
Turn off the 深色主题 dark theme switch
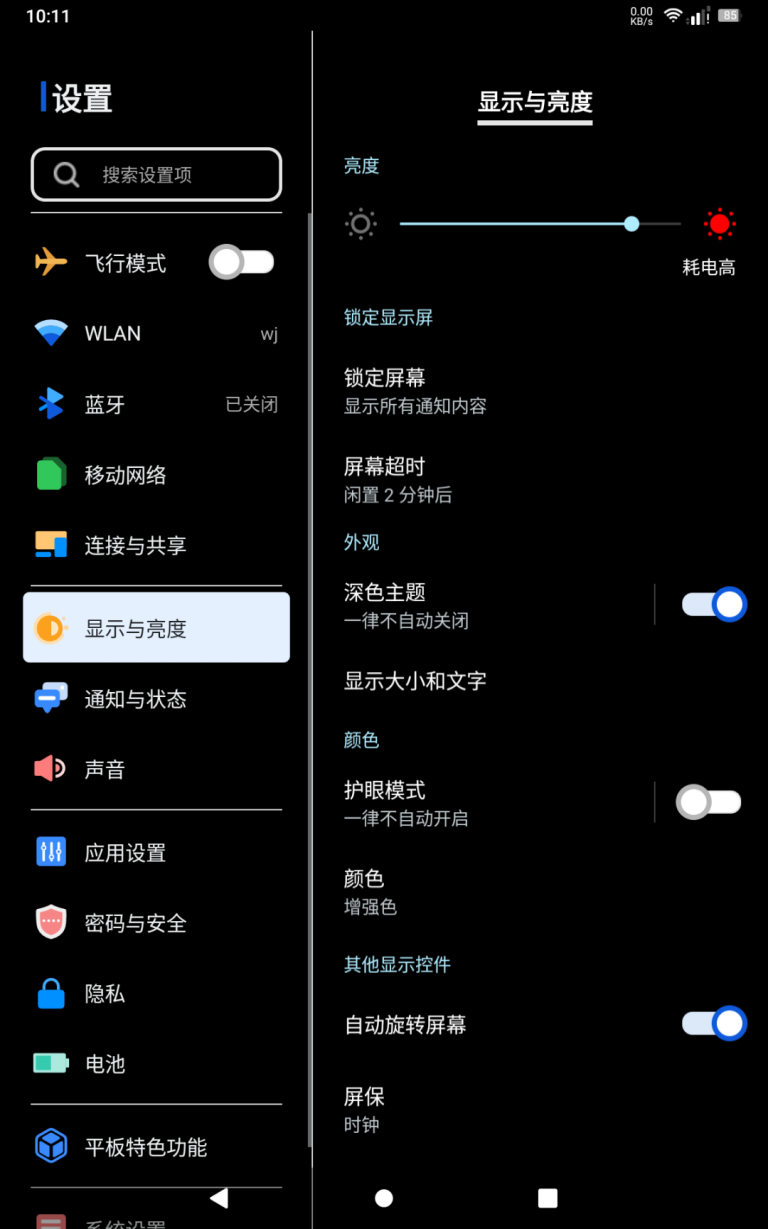[x=714, y=605]
